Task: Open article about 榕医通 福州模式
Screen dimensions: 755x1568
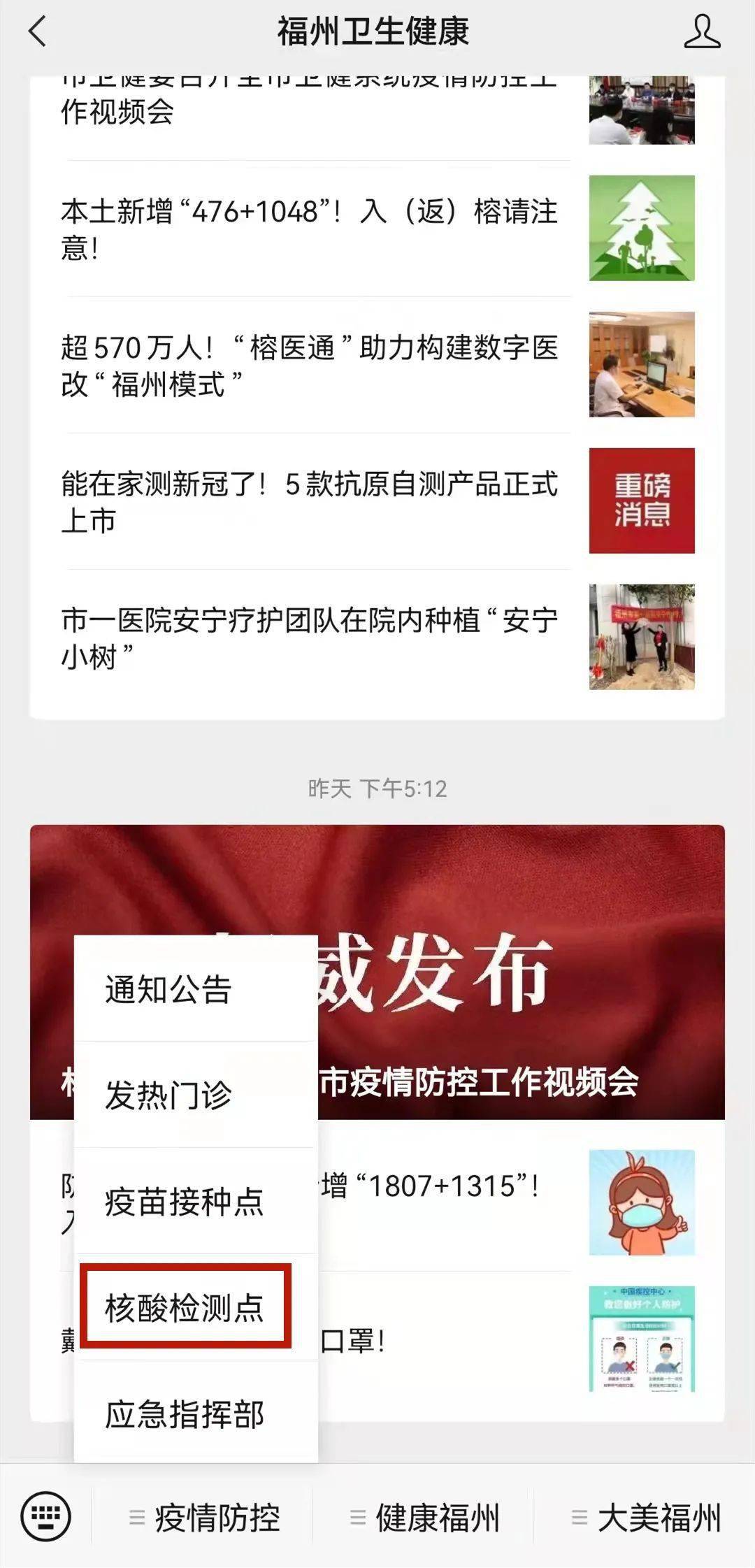Action: [308, 365]
